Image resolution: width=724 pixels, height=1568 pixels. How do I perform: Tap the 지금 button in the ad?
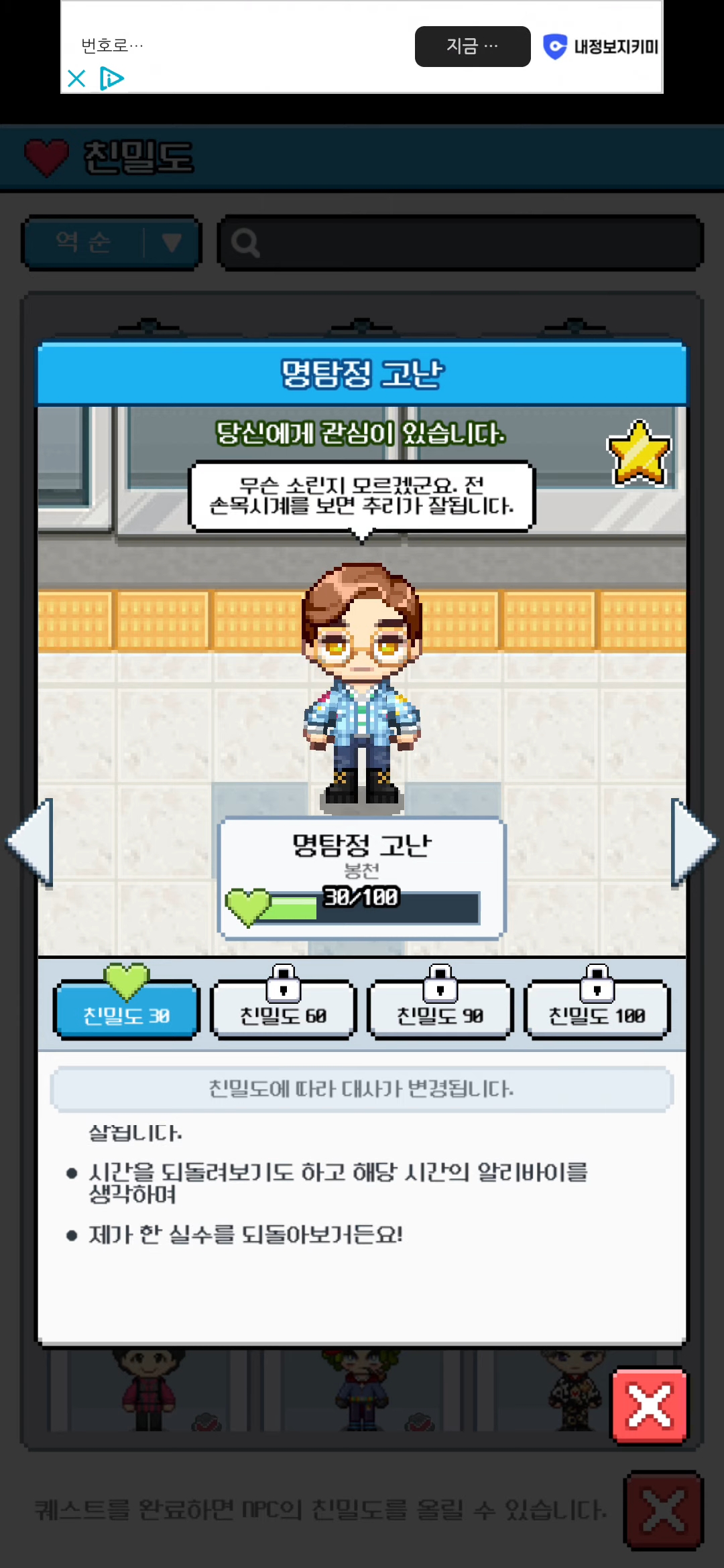click(472, 46)
